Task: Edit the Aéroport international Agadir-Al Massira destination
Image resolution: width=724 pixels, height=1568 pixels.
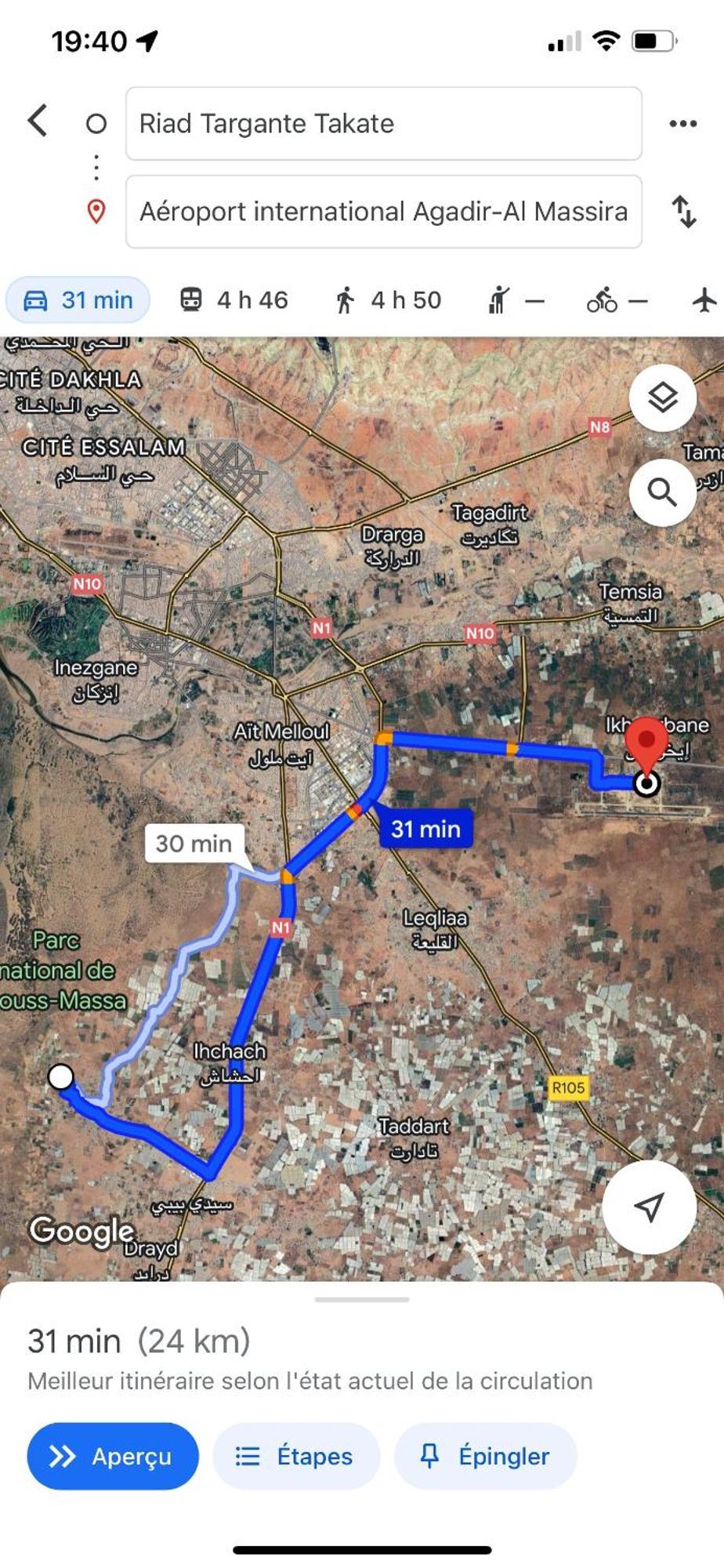Action: coord(383,212)
